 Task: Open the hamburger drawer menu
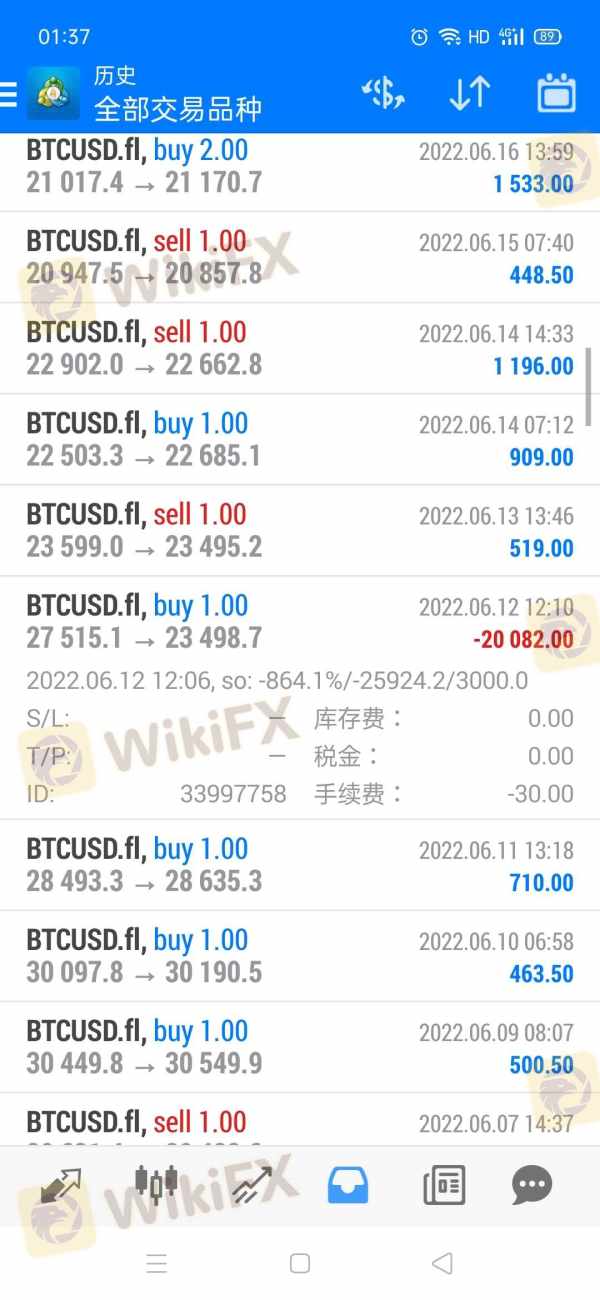[8, 95]
